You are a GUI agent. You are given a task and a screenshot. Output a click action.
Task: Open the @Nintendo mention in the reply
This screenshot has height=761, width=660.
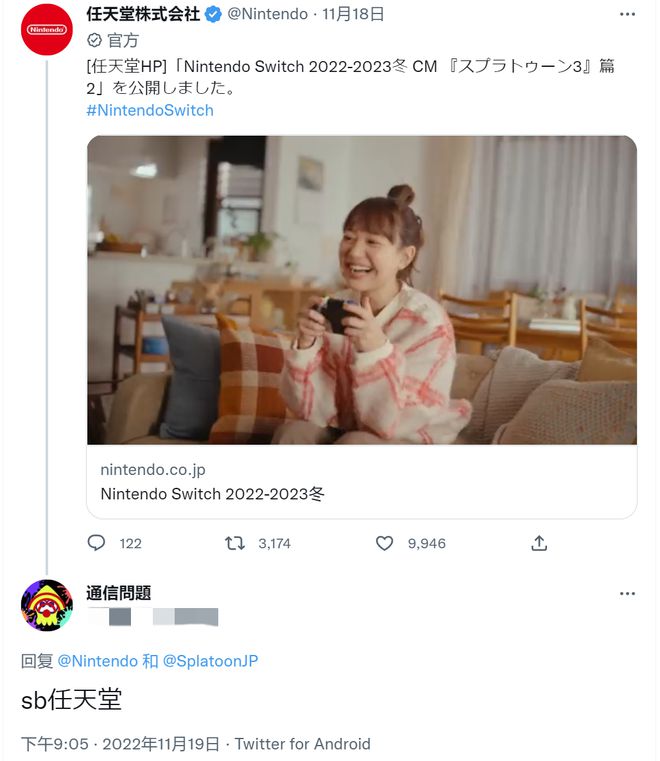(97, 661)
